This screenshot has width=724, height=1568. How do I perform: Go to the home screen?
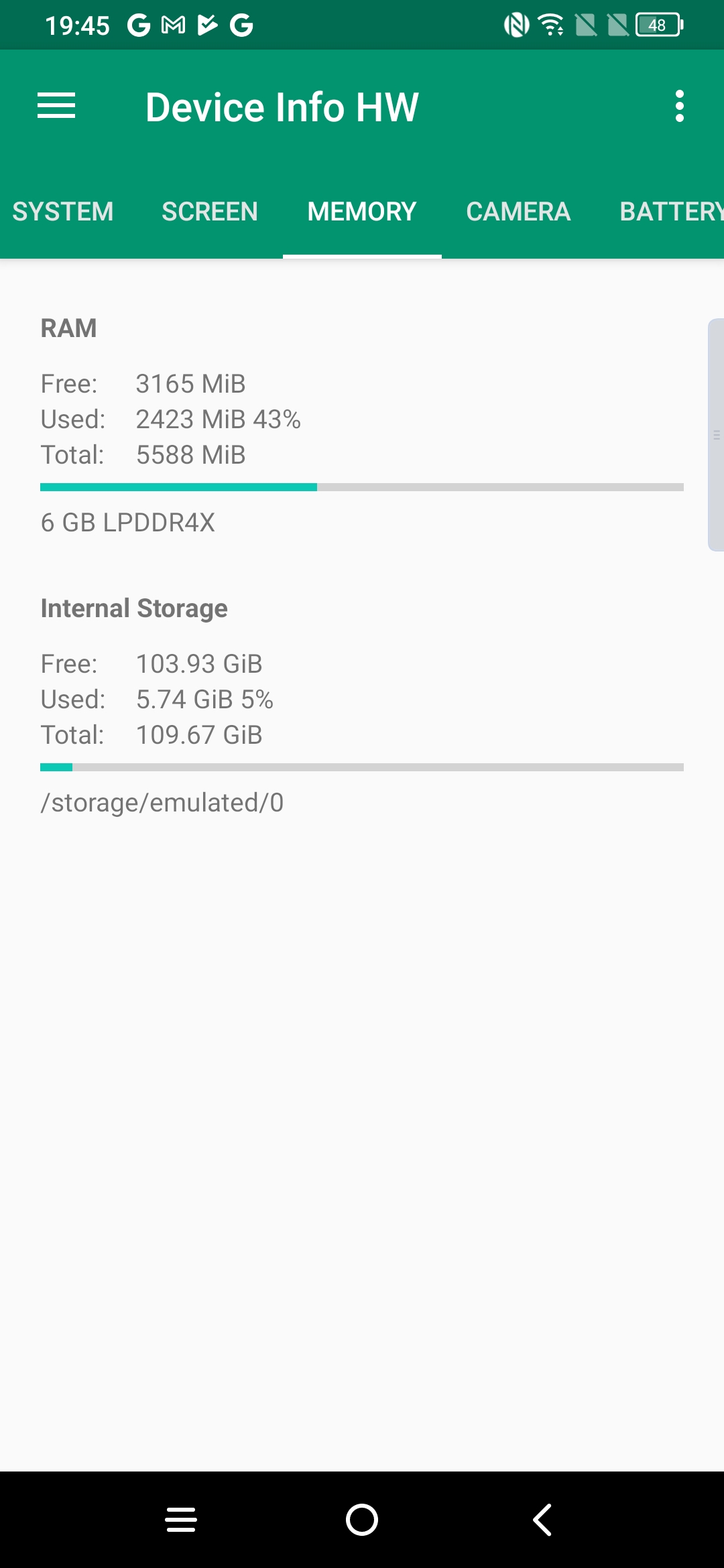coord(362,1520)
